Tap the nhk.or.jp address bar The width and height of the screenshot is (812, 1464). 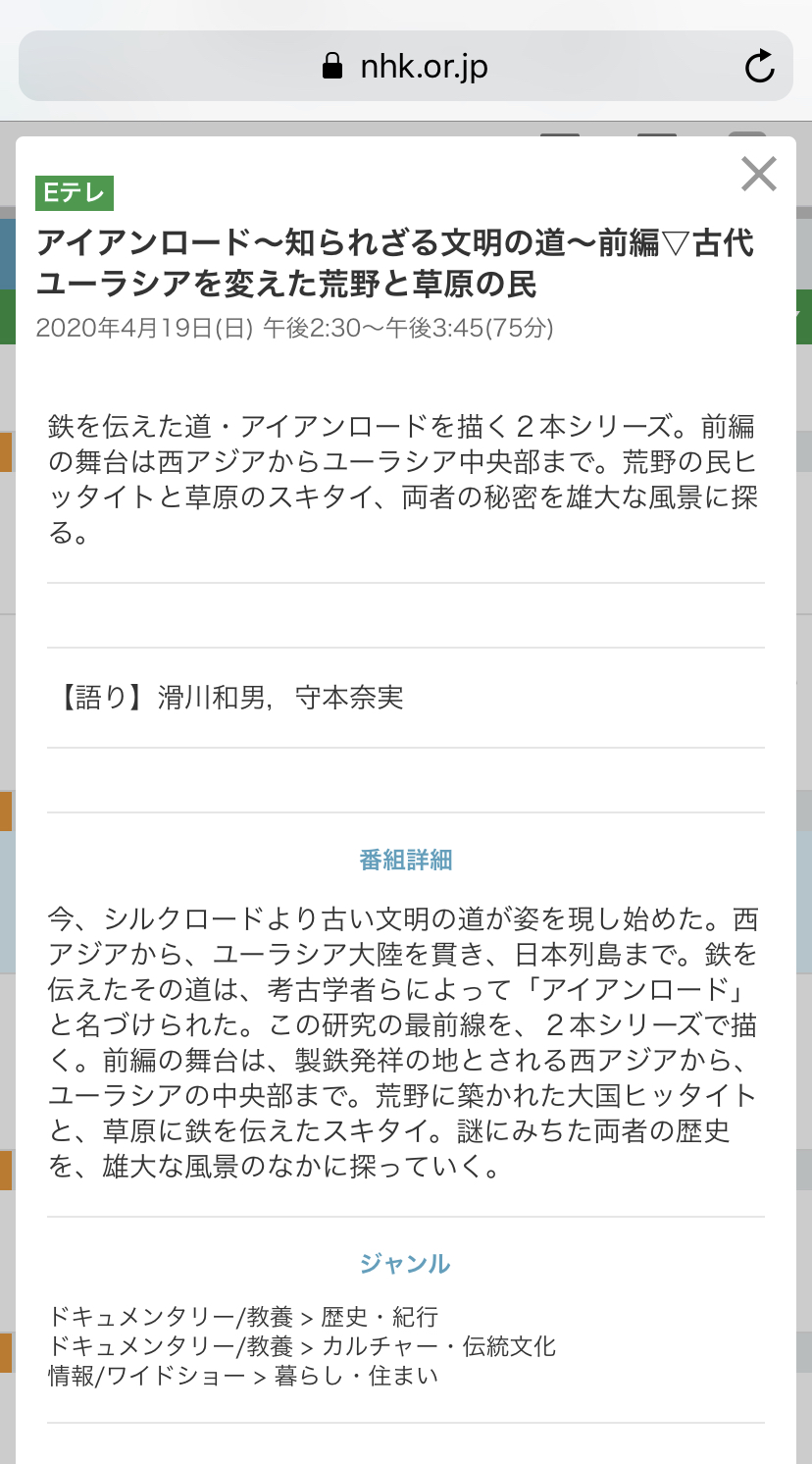[404, 67]
